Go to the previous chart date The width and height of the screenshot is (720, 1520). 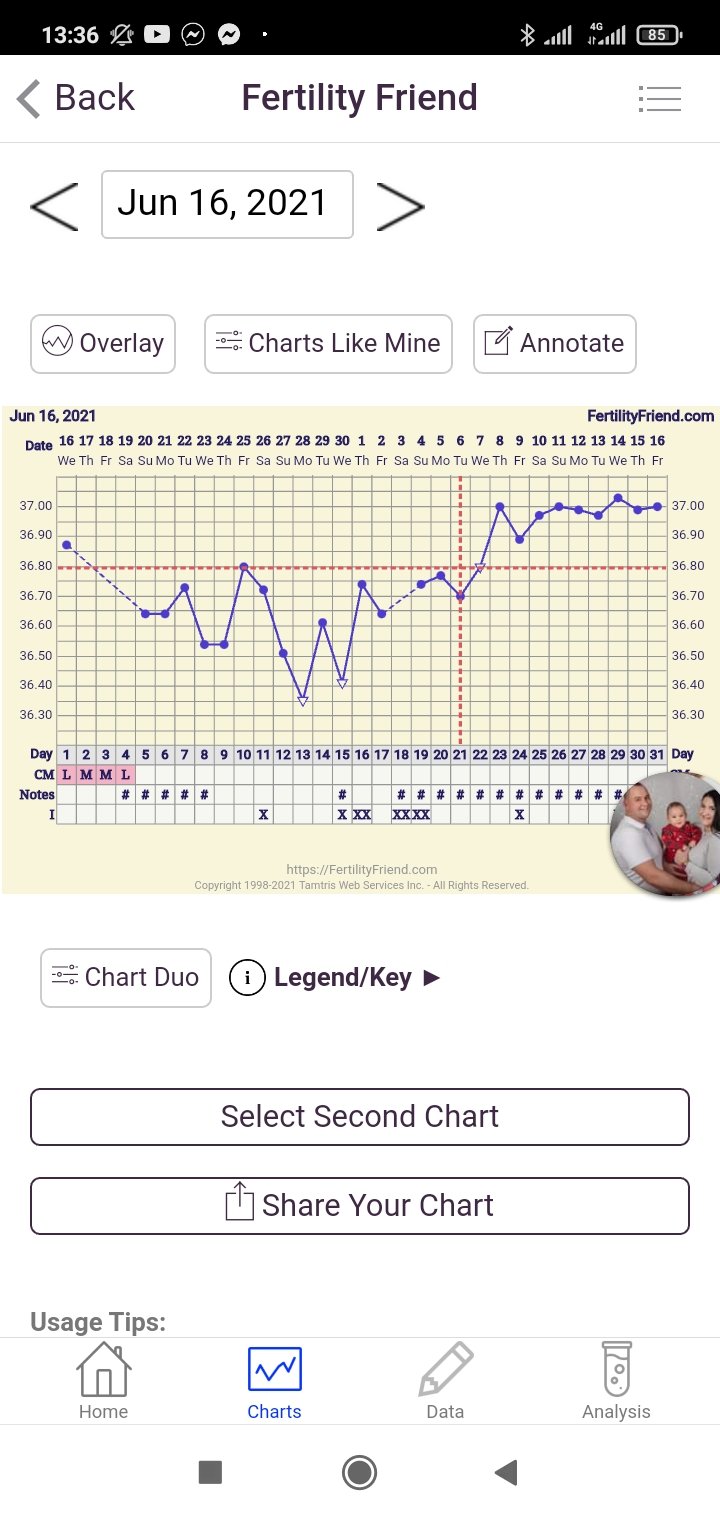coord(54,206)
